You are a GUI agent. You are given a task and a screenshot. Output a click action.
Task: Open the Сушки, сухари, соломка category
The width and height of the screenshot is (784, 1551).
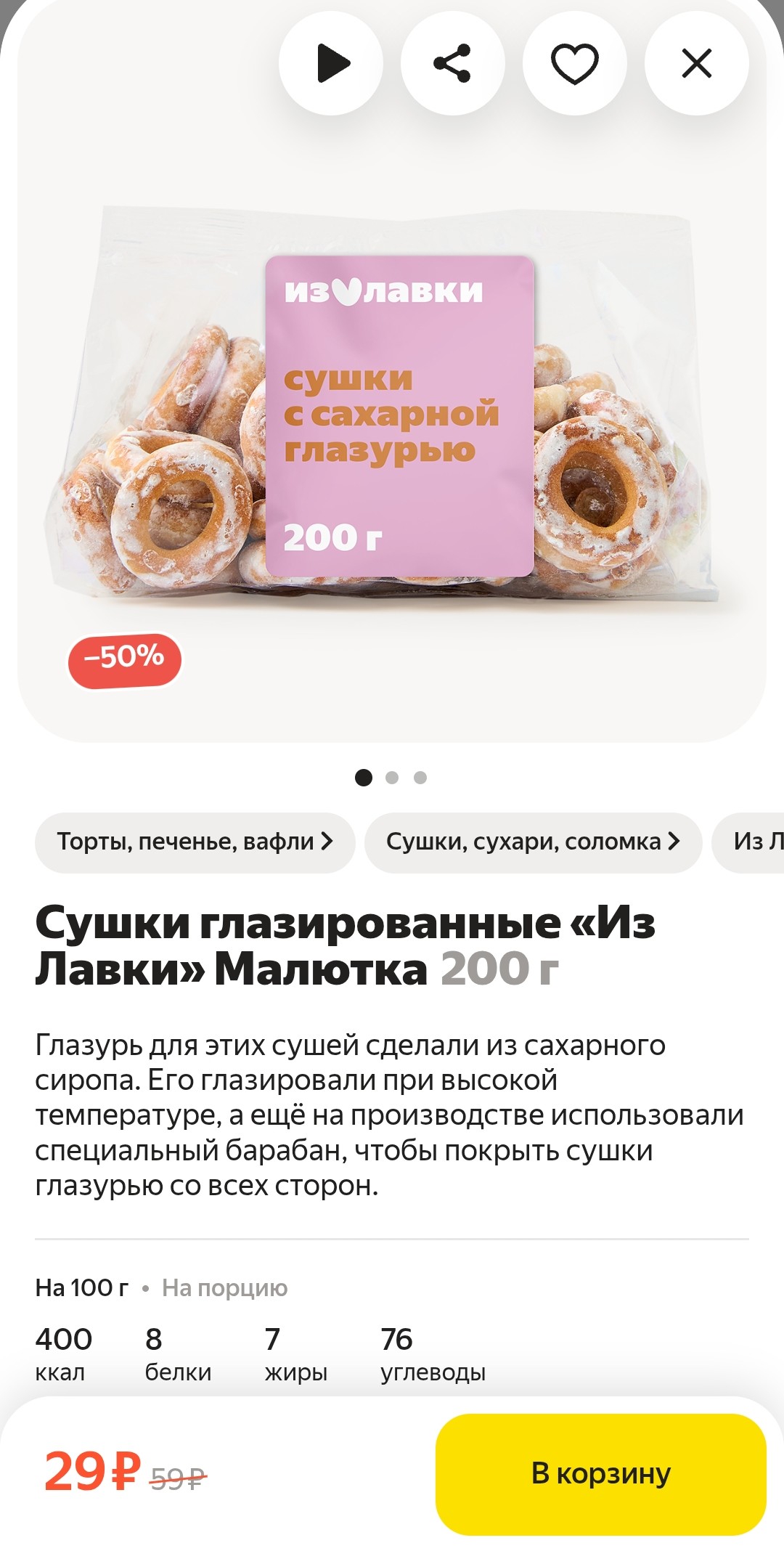(533, 842)
